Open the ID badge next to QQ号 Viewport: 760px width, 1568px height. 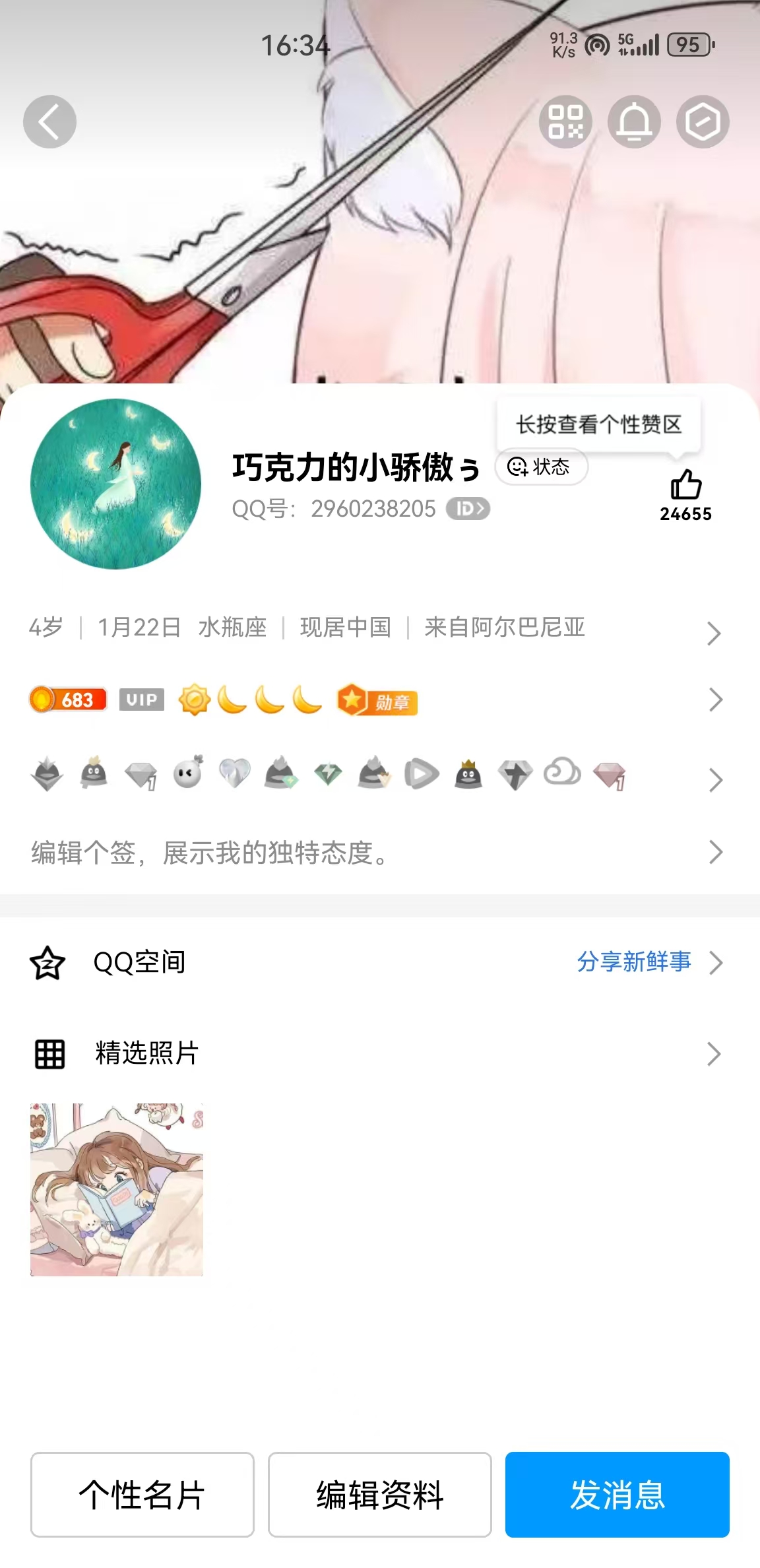468,509
